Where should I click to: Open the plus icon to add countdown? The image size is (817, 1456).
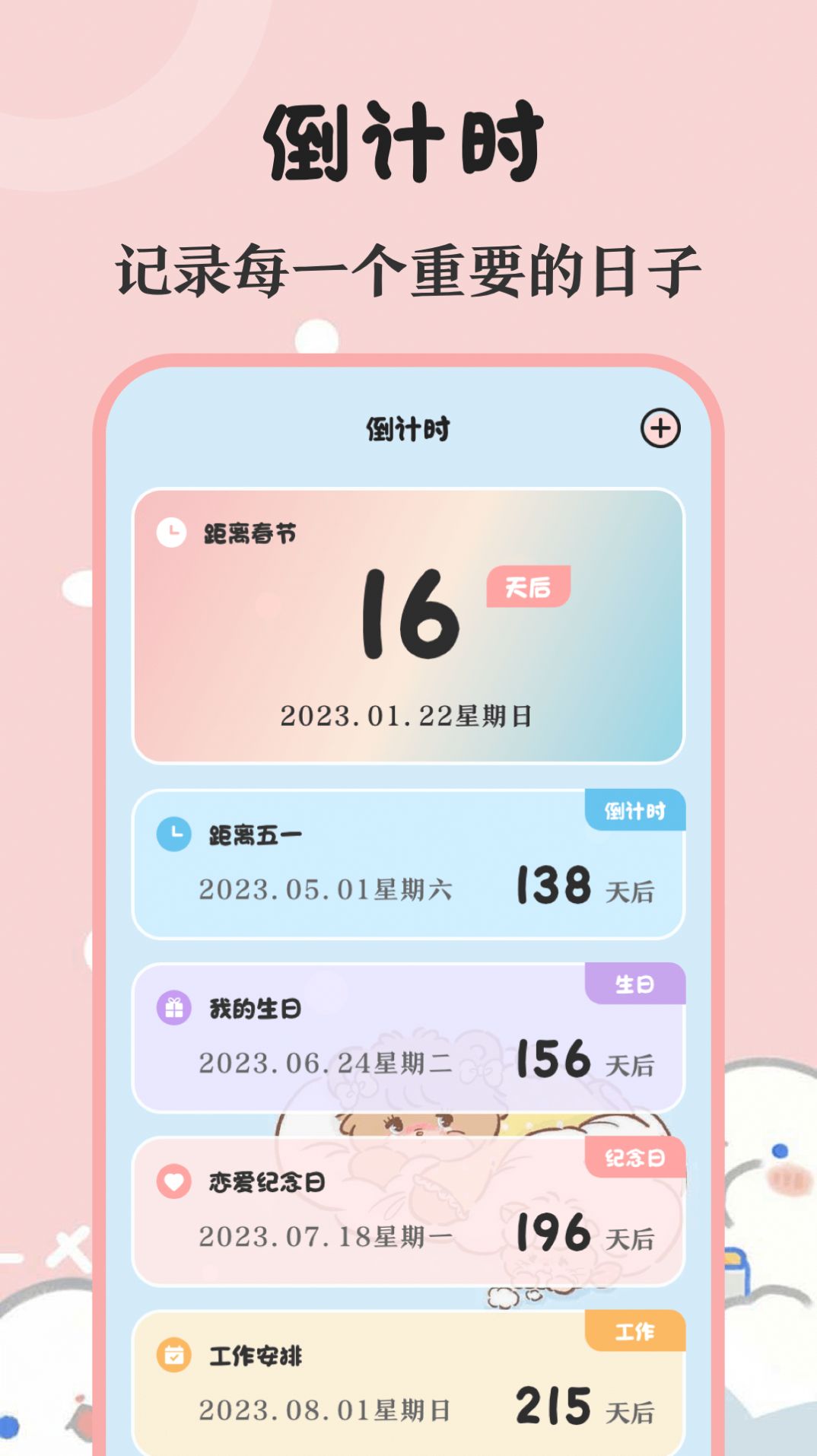(x=660, y=429)
